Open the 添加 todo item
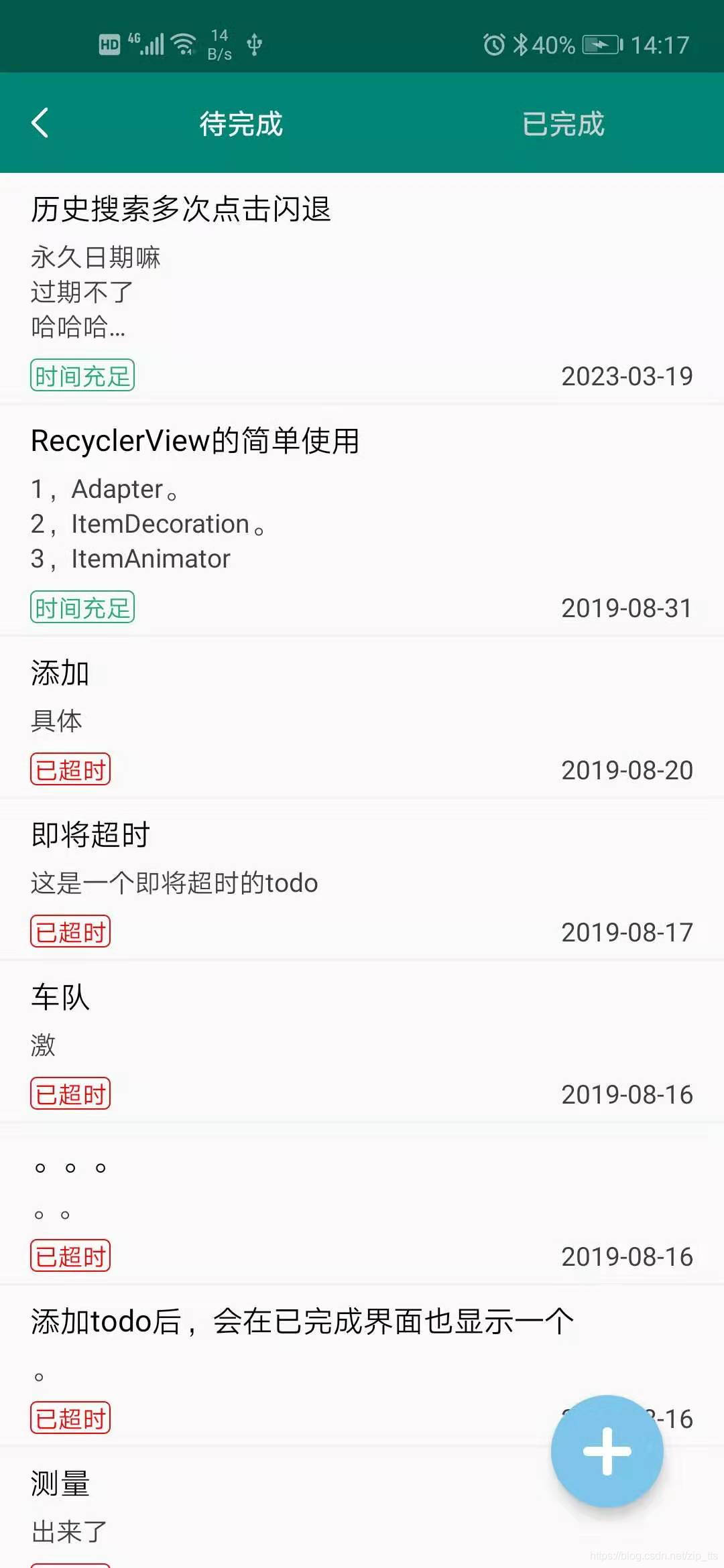Screen dimensions: 724x1568 coord(60,673)
